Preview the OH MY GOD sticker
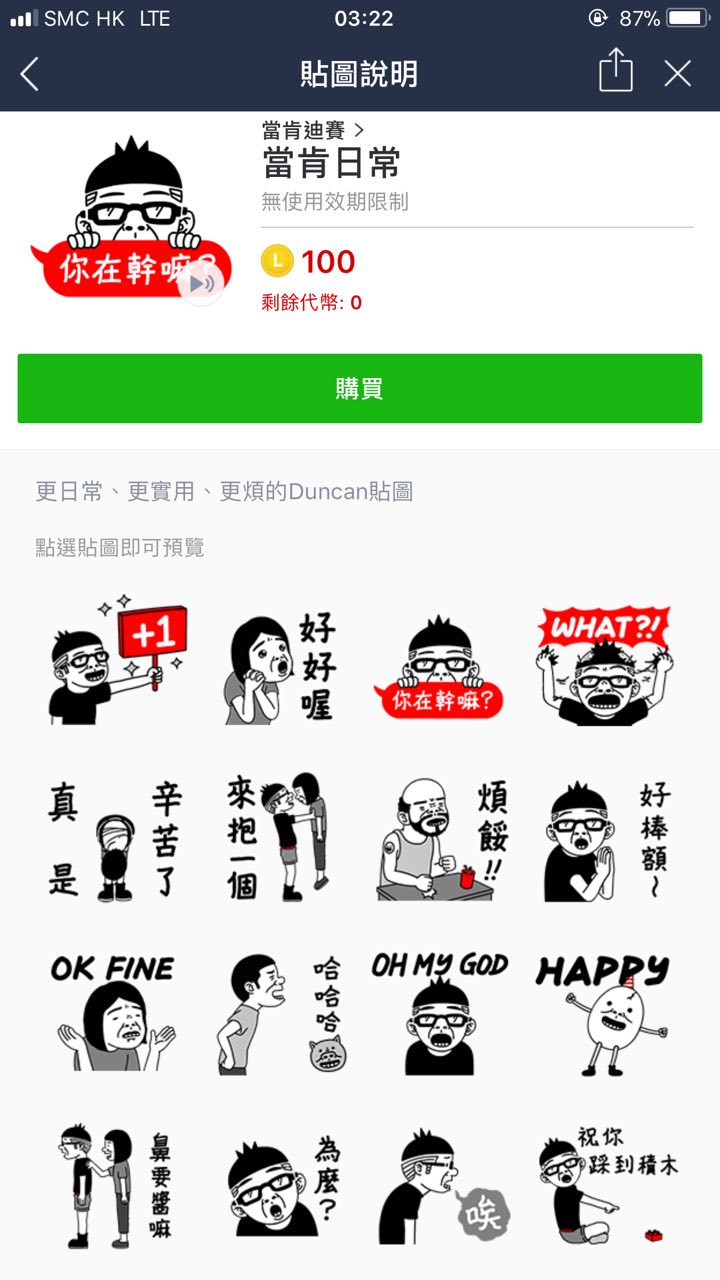720x1280 pixels. 441,1012
